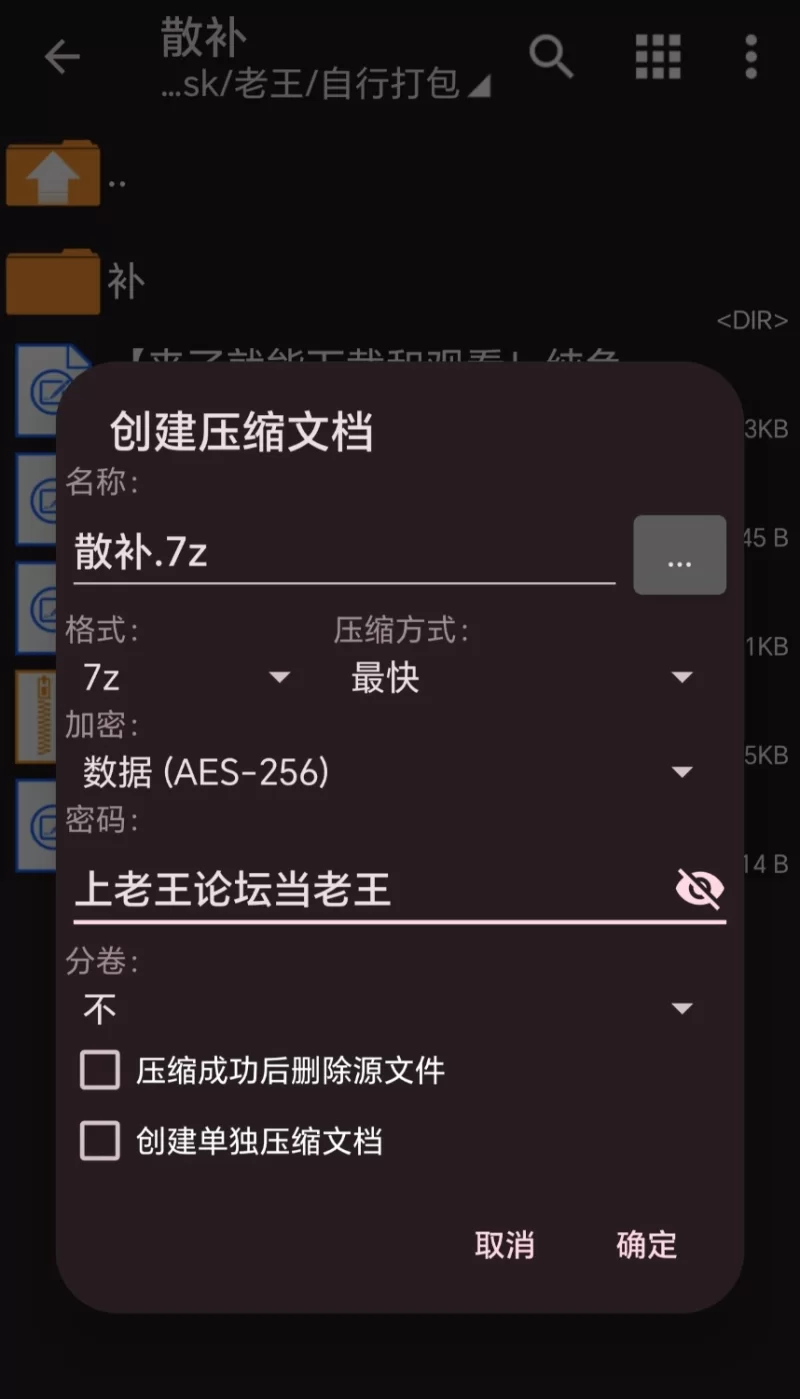Open the 加密 dropdown showing 数据 (AES-256)
The height and width of the screenshot is (1399, 800).
pyautogui.click(x=388, y=772)
